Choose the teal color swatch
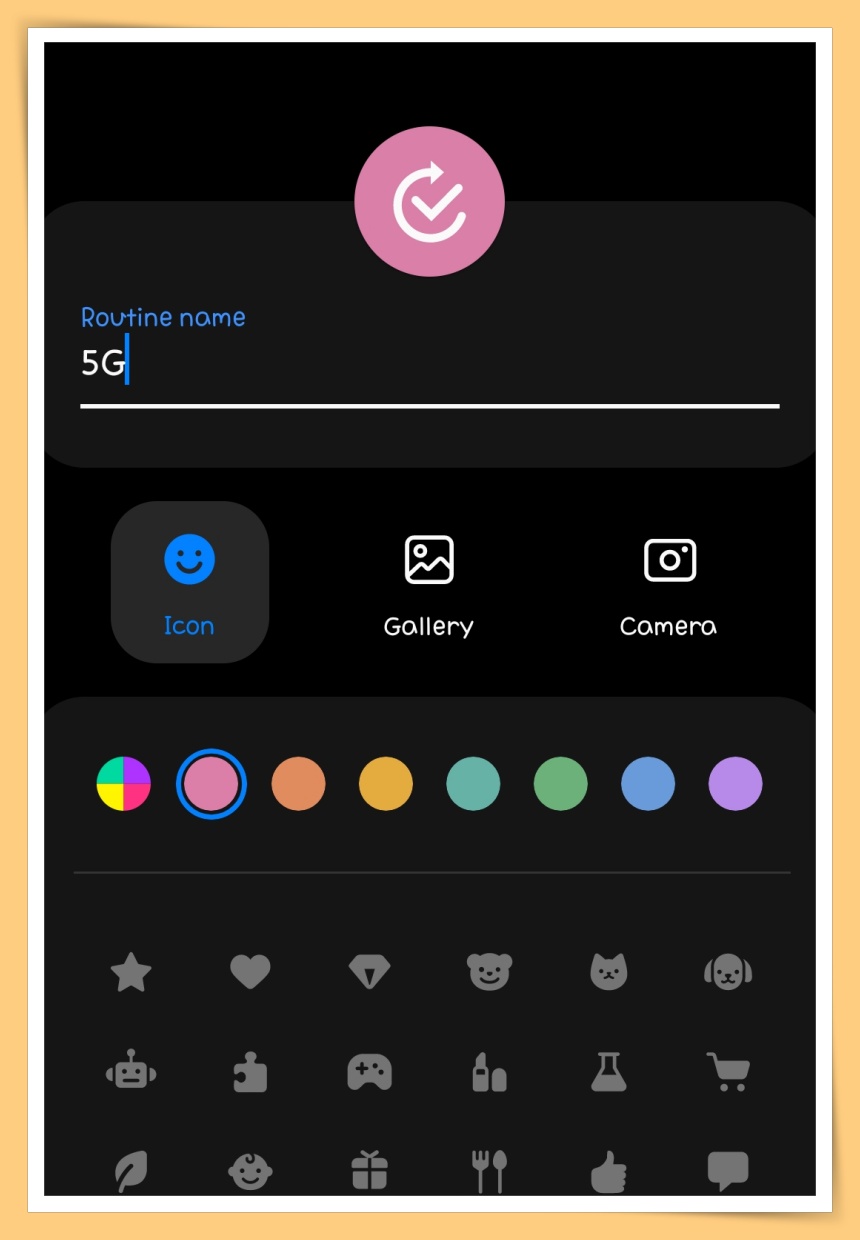This screenshot has width=860, height=1240. (x=473, y=783)
